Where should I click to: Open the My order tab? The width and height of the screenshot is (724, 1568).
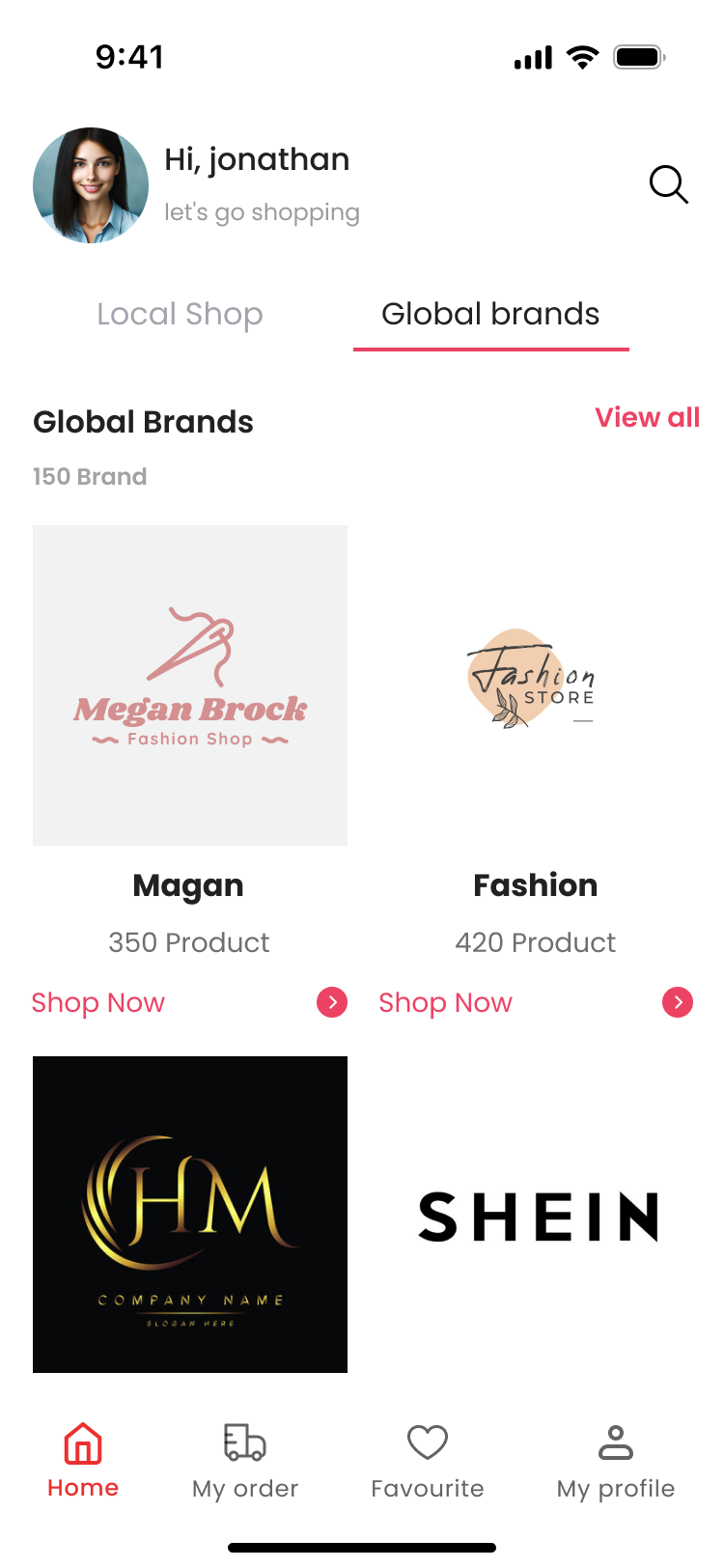(245, 1460)
